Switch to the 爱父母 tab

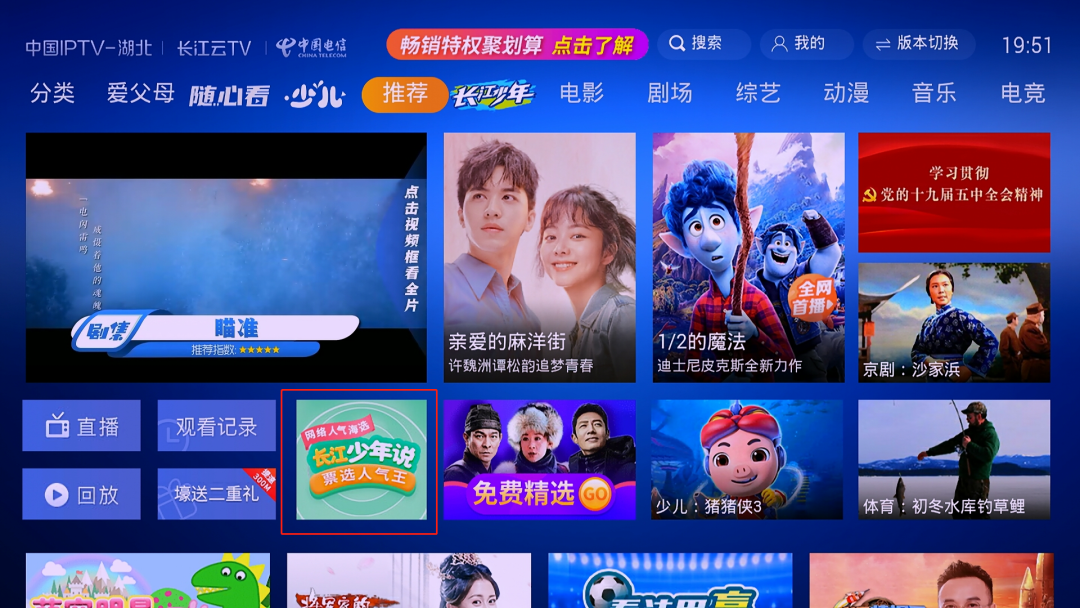[140, 94]
